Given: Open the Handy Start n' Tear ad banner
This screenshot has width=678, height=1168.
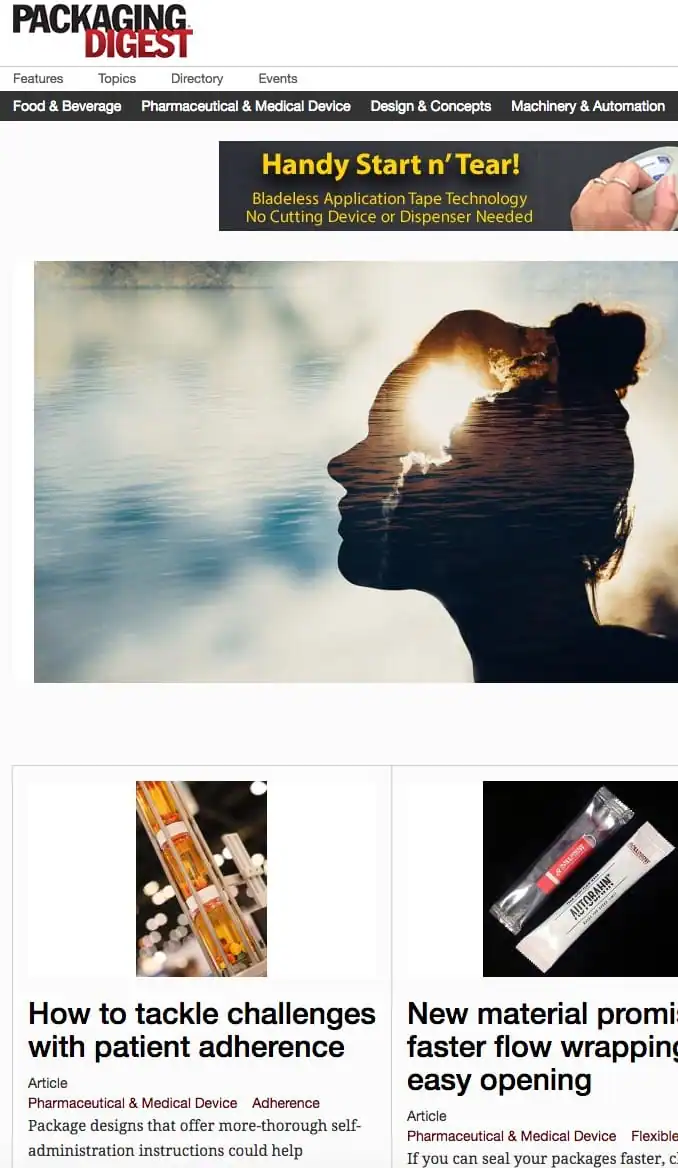Looking at the screenshot, I should [447, 186].
